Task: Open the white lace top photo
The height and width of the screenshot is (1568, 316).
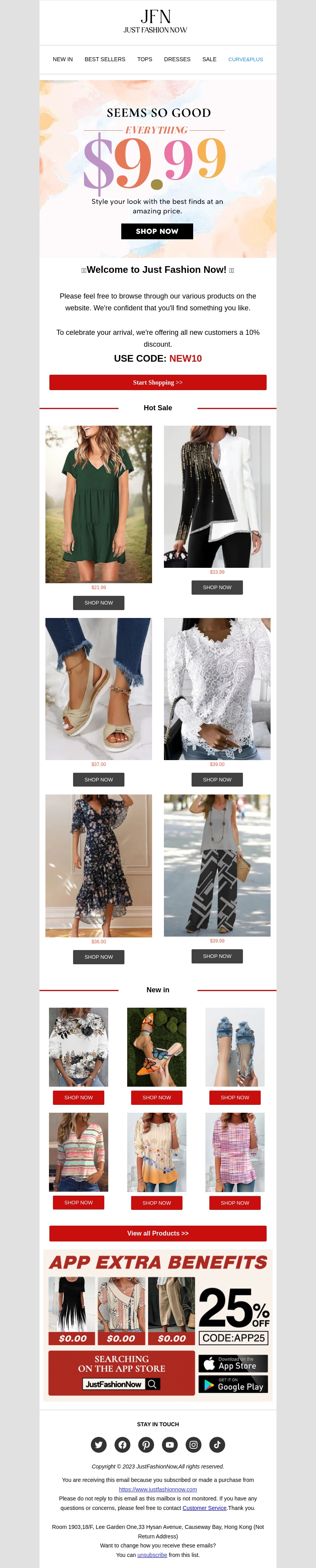Action: 217,688
